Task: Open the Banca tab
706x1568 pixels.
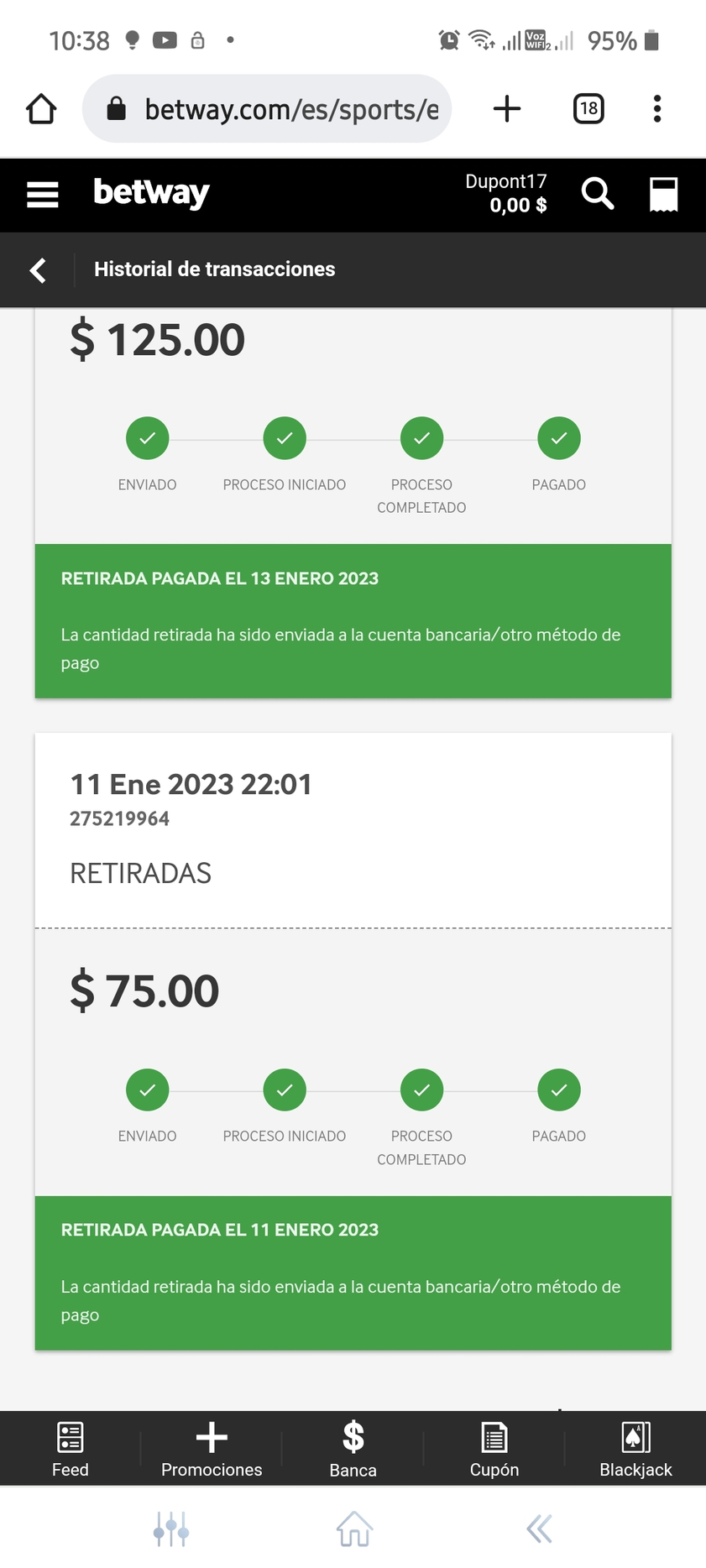Action: (x=353, y=1449)
